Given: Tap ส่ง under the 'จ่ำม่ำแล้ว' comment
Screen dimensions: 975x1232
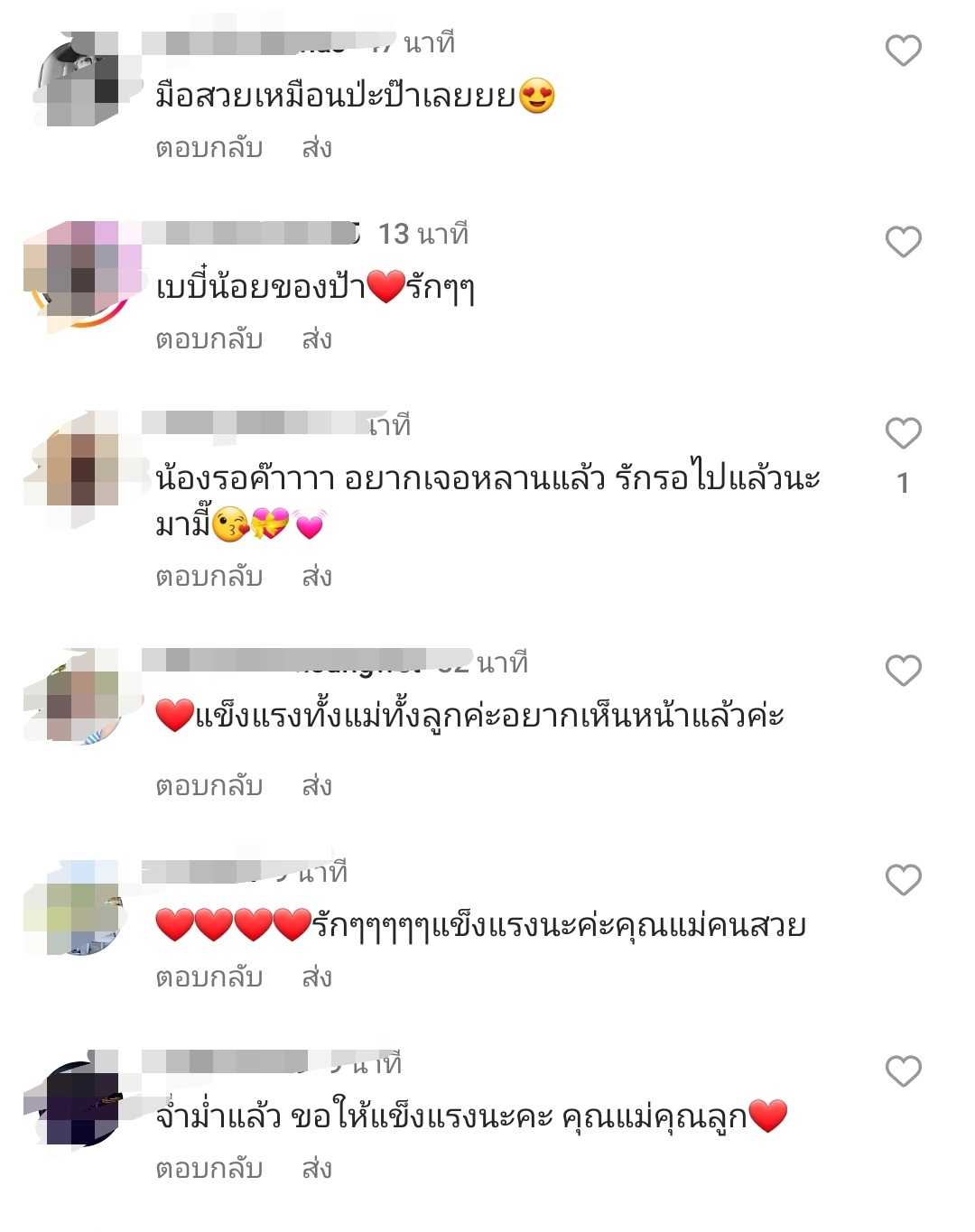Looking at the screenshot, I should pos(317,1169).
